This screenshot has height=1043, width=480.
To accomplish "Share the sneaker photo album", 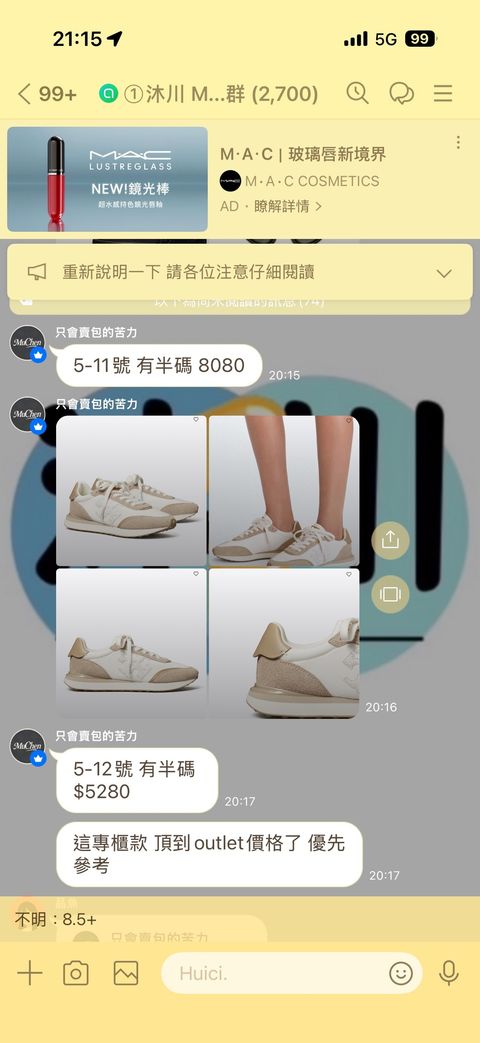I will [x=390, y=539].
